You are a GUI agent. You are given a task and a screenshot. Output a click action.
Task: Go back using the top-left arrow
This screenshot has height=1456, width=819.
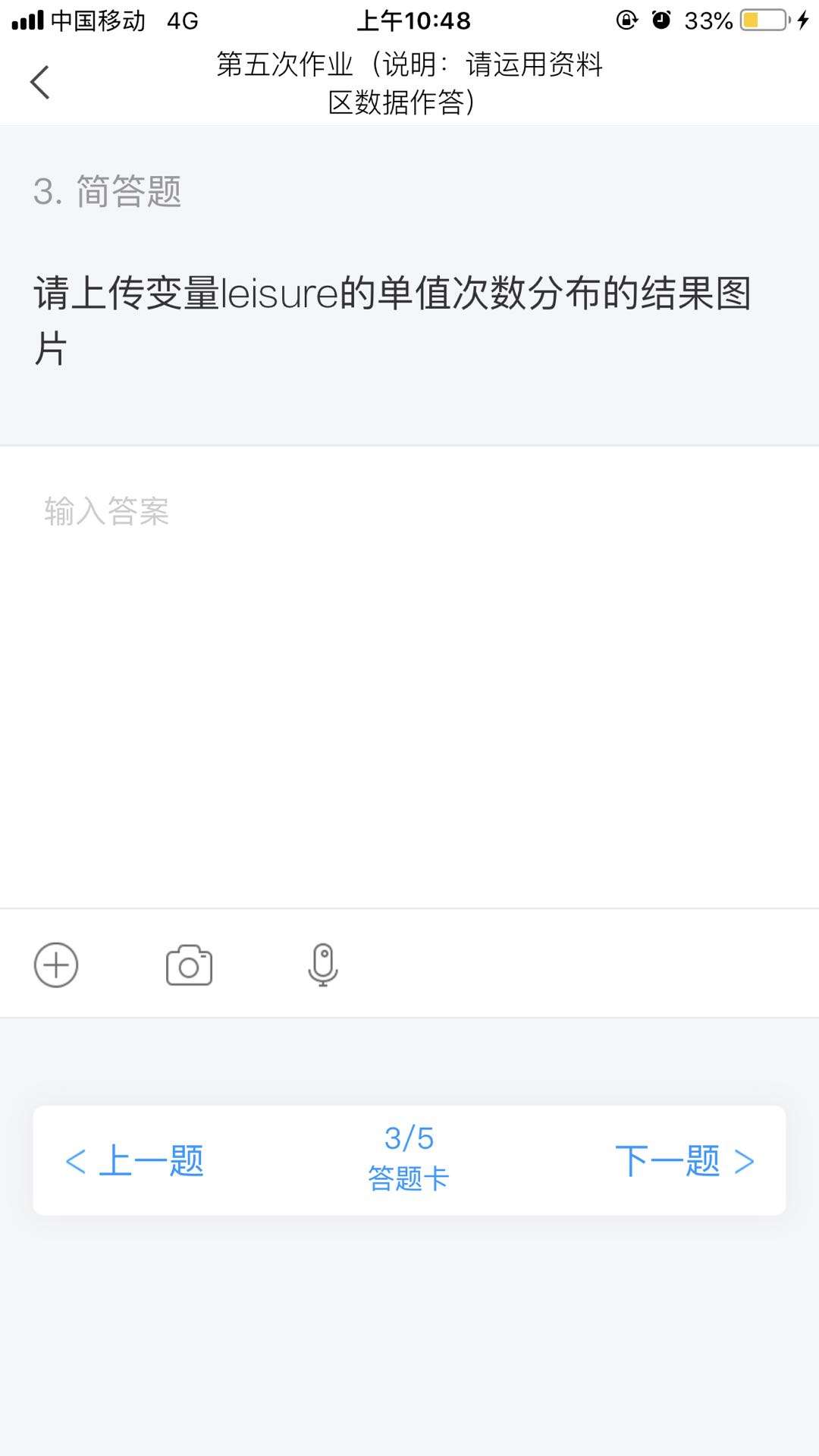pyautogui.click(x=40, y=82)
